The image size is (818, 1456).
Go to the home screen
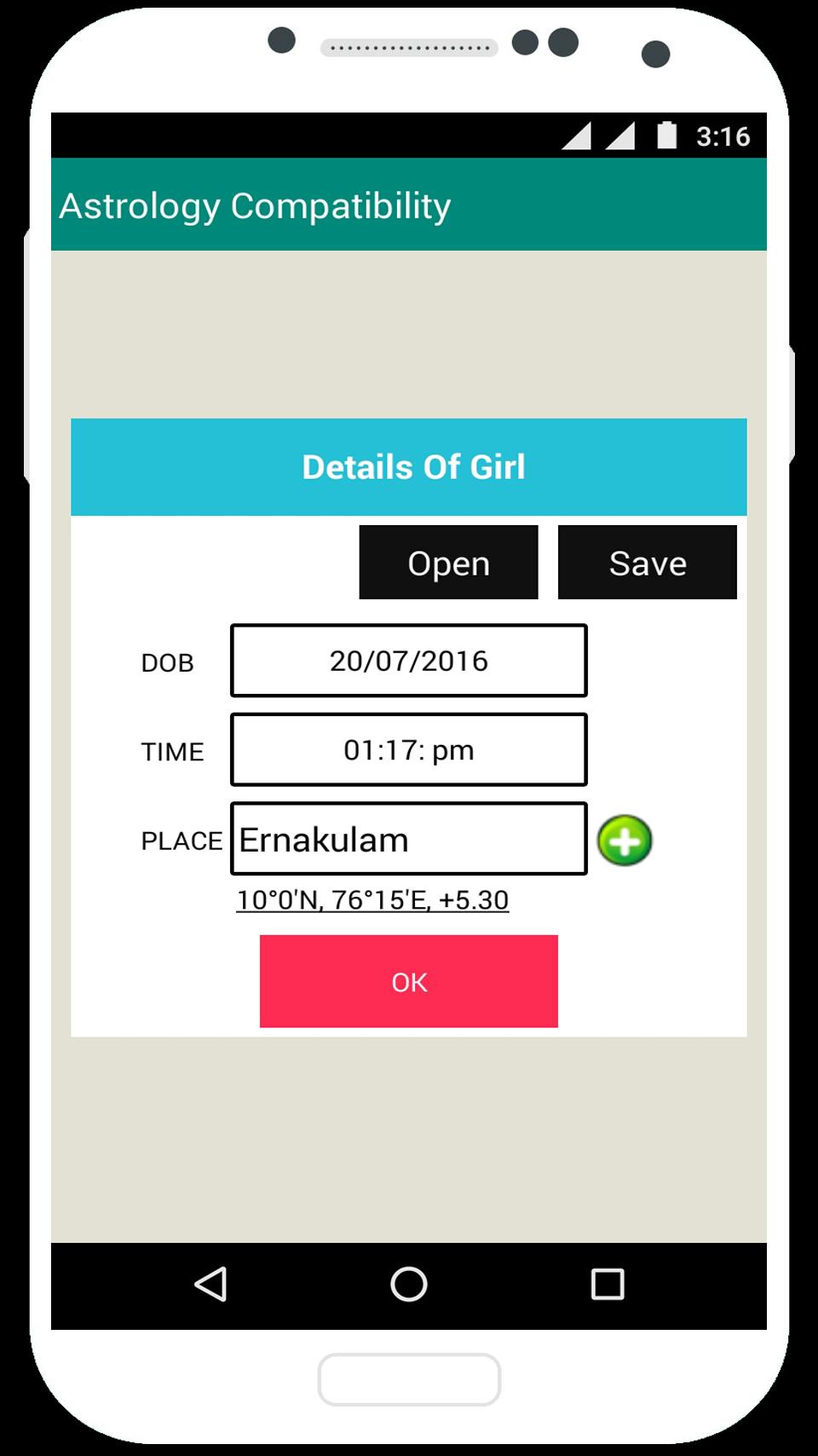(x=408, y=1284)
